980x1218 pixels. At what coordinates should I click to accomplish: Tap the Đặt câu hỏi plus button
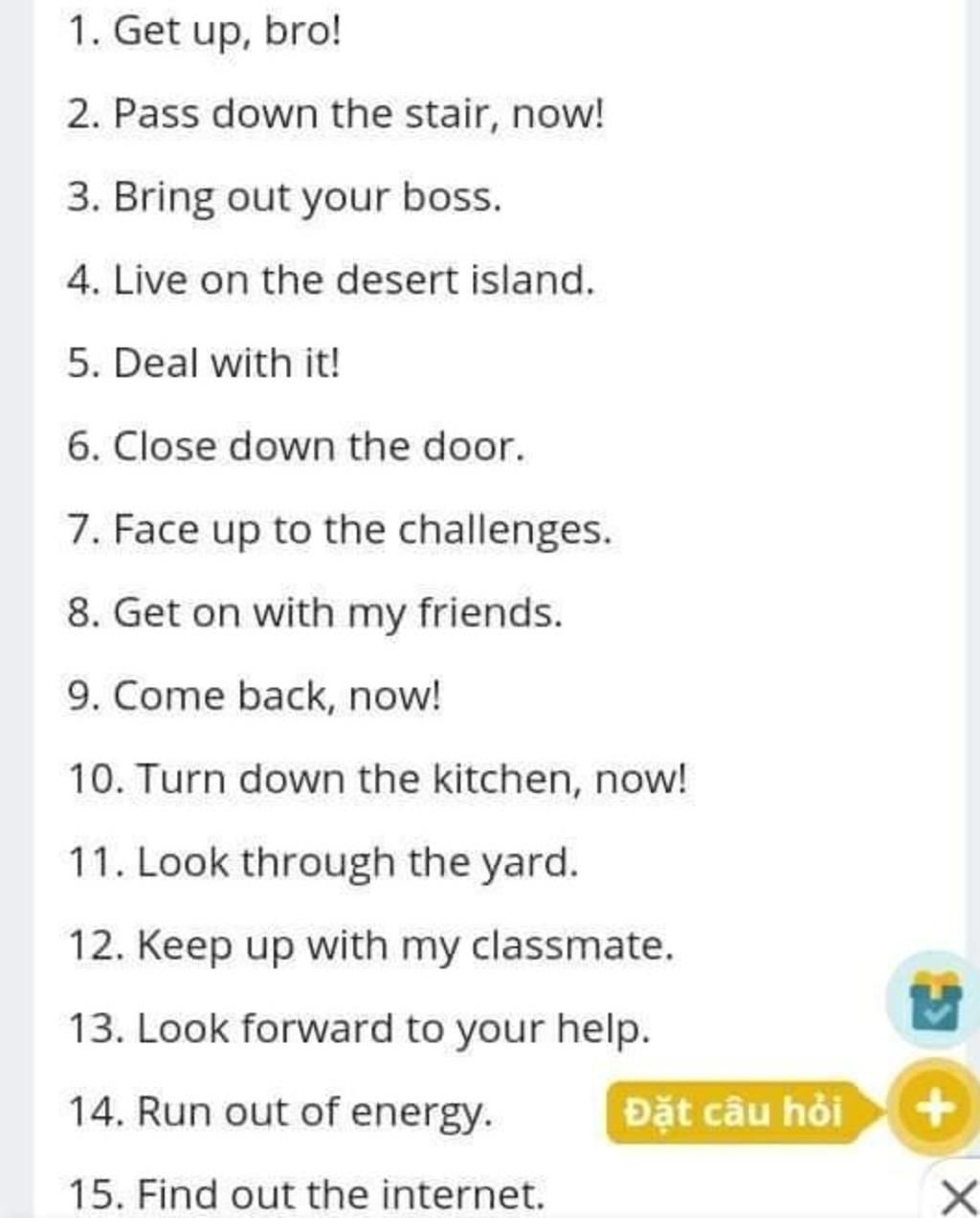[x=934, y=1110]
